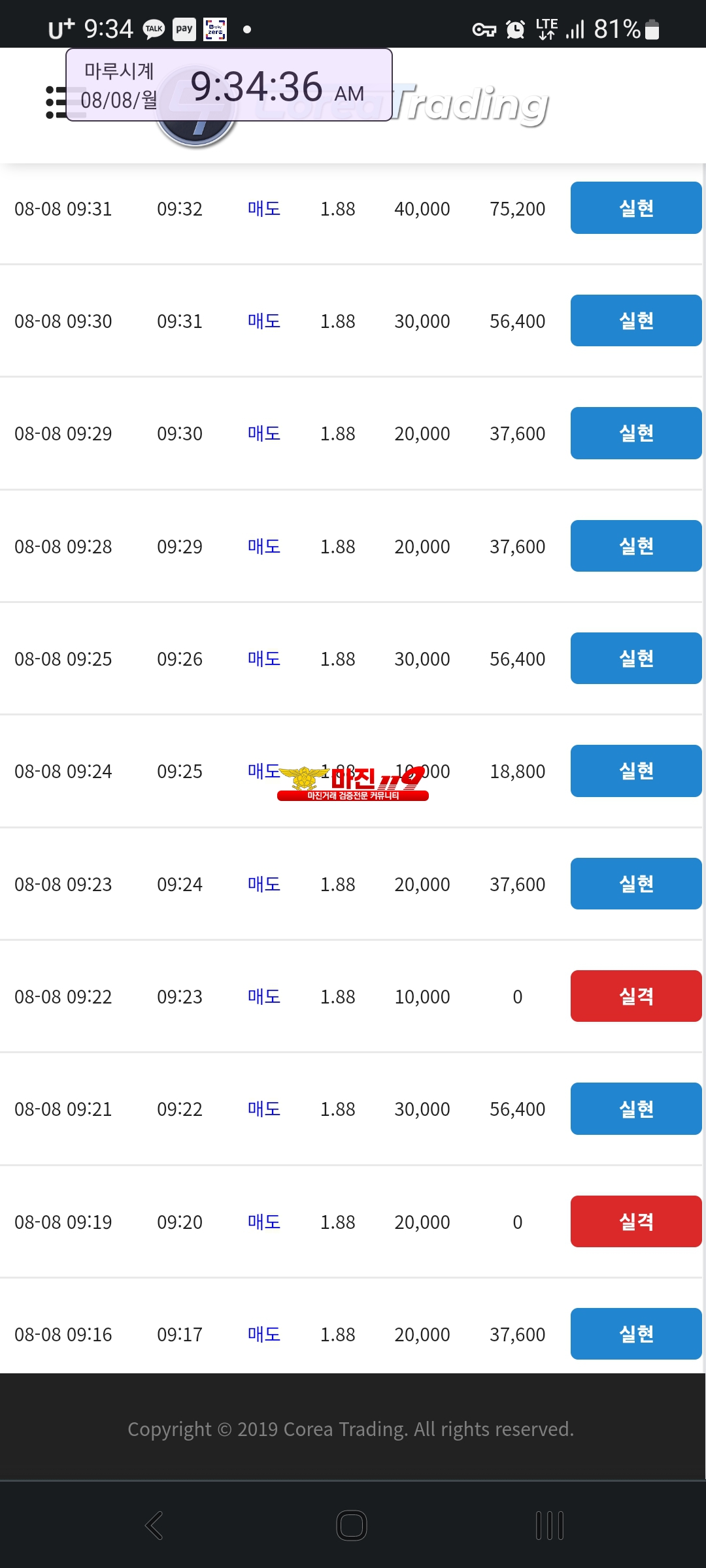This screenshot has height=1568, width=706.
Task: Tap 실현 button for the 09:30 trade
Action: [635, 320]
